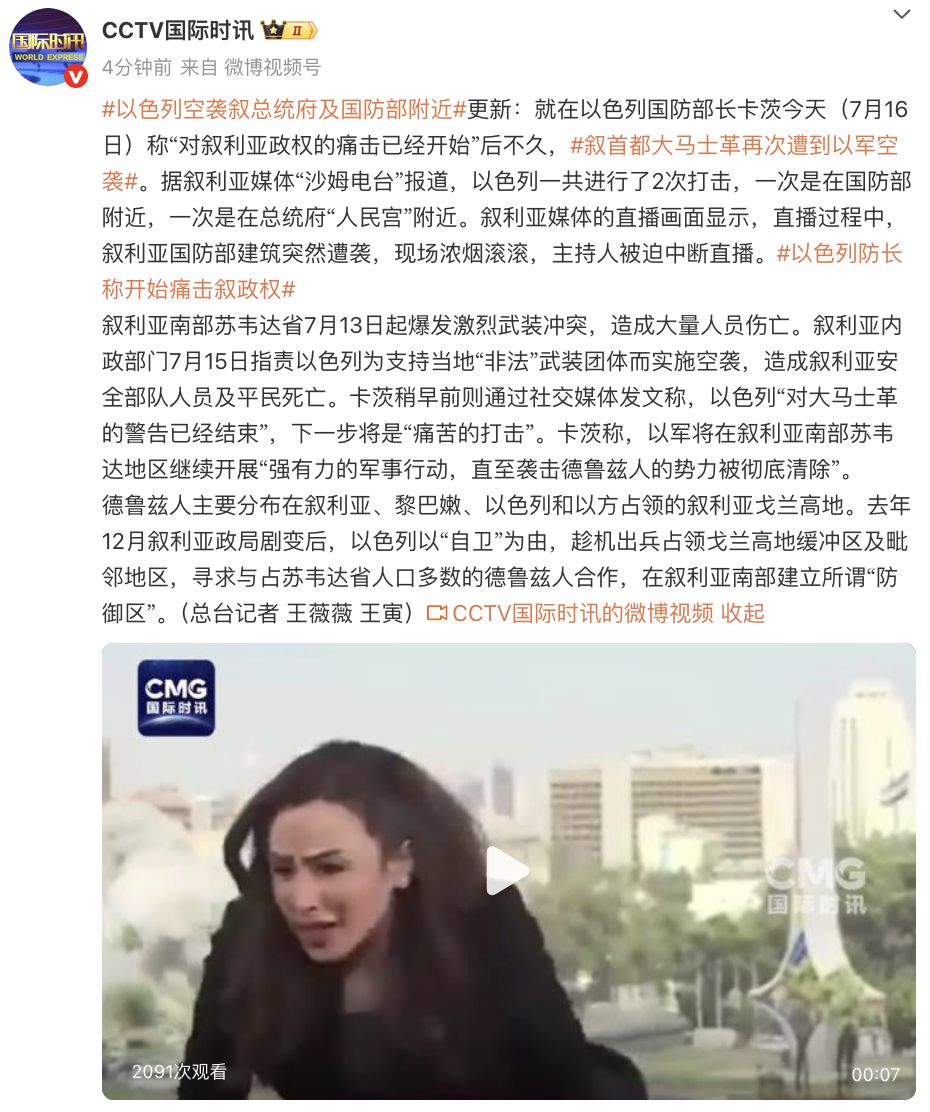
Task: Expand the post options chevron
Action: point(901,15)
